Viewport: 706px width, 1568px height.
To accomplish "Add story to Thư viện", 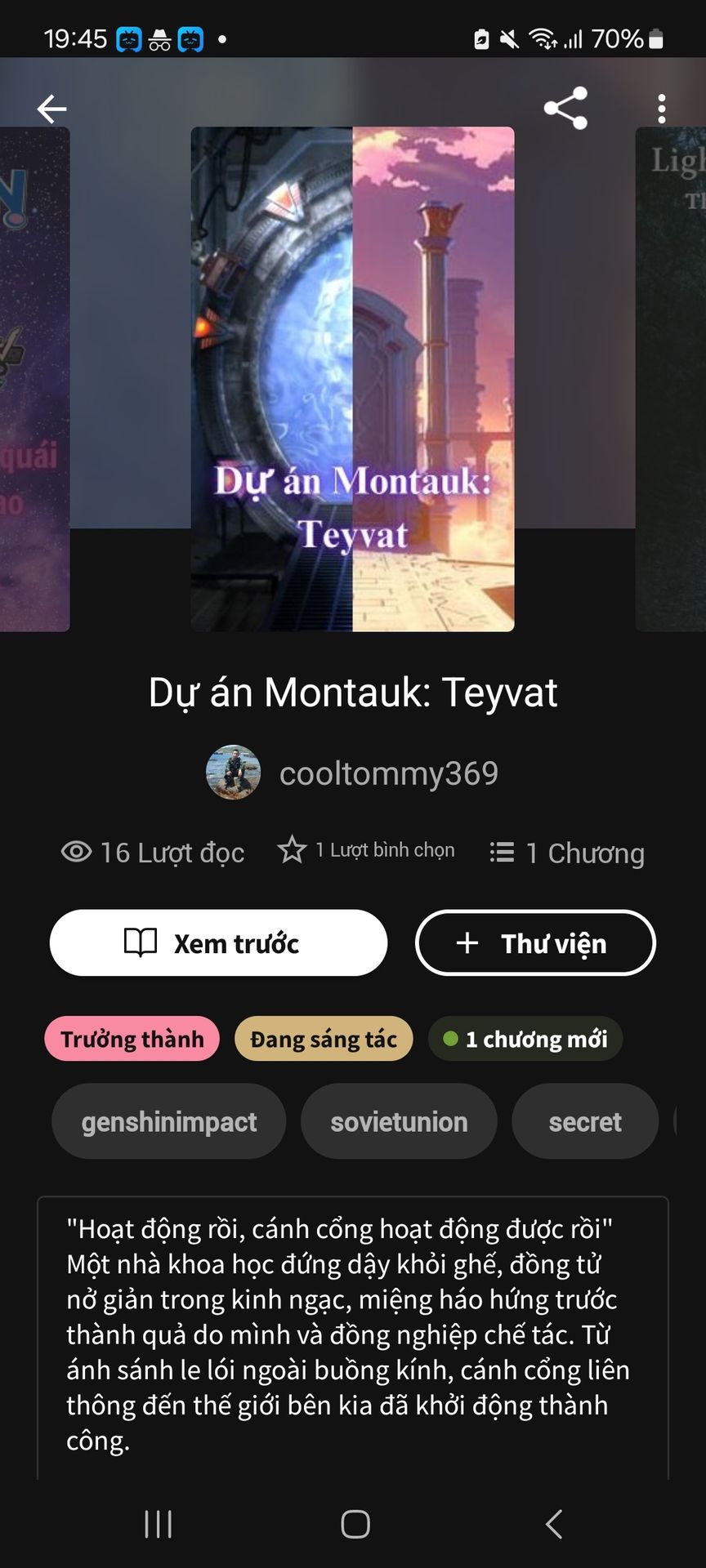I will pos(535,943).
